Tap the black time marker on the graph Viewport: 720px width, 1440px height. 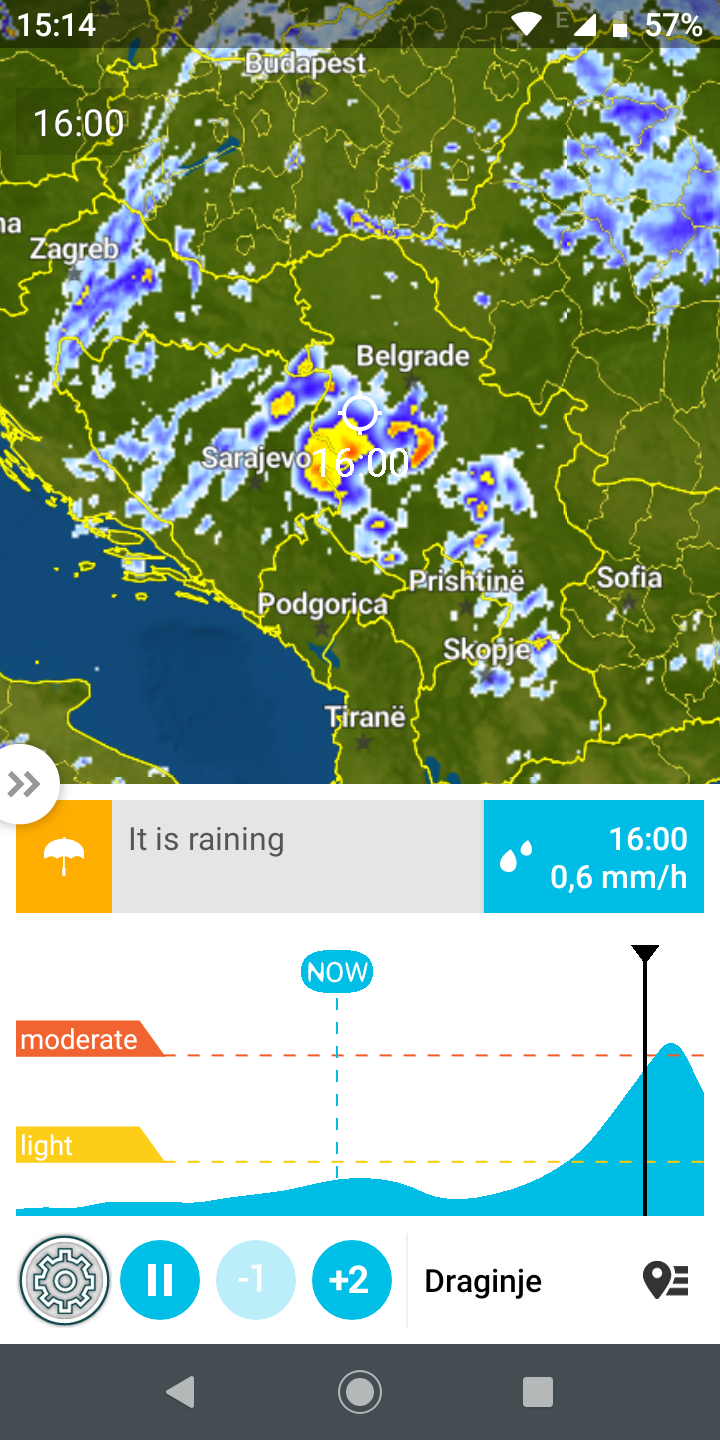pos(645,1080)
